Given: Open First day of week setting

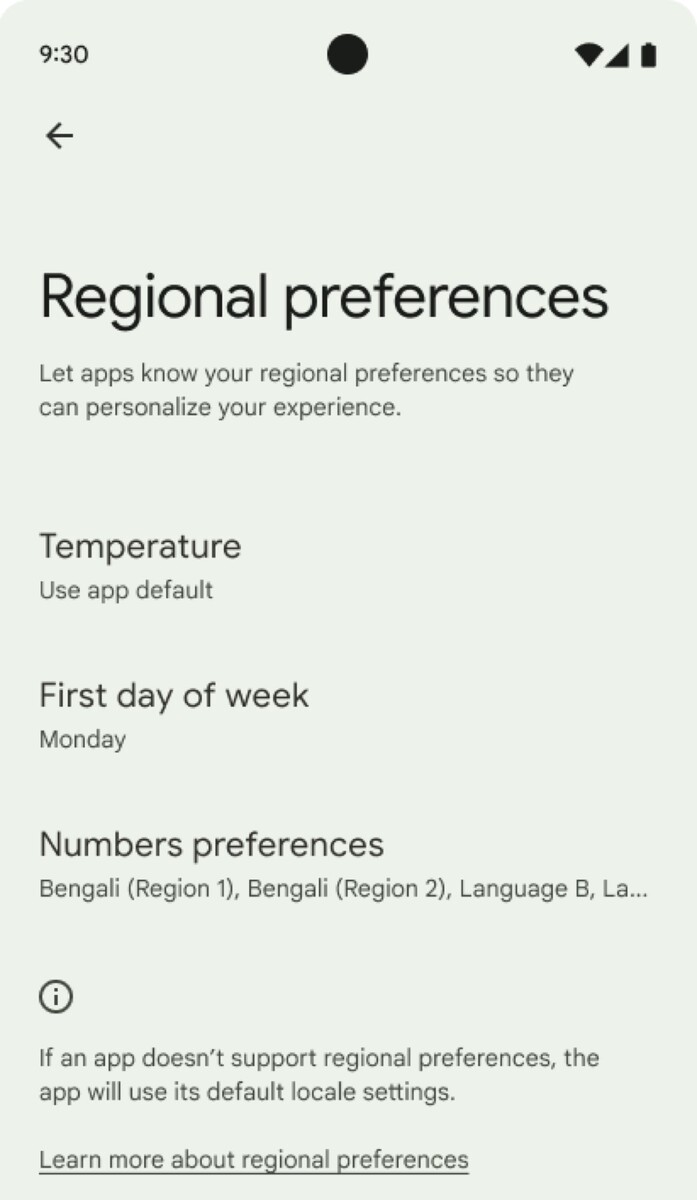Looking at the screenshot, I should [174, 714].
